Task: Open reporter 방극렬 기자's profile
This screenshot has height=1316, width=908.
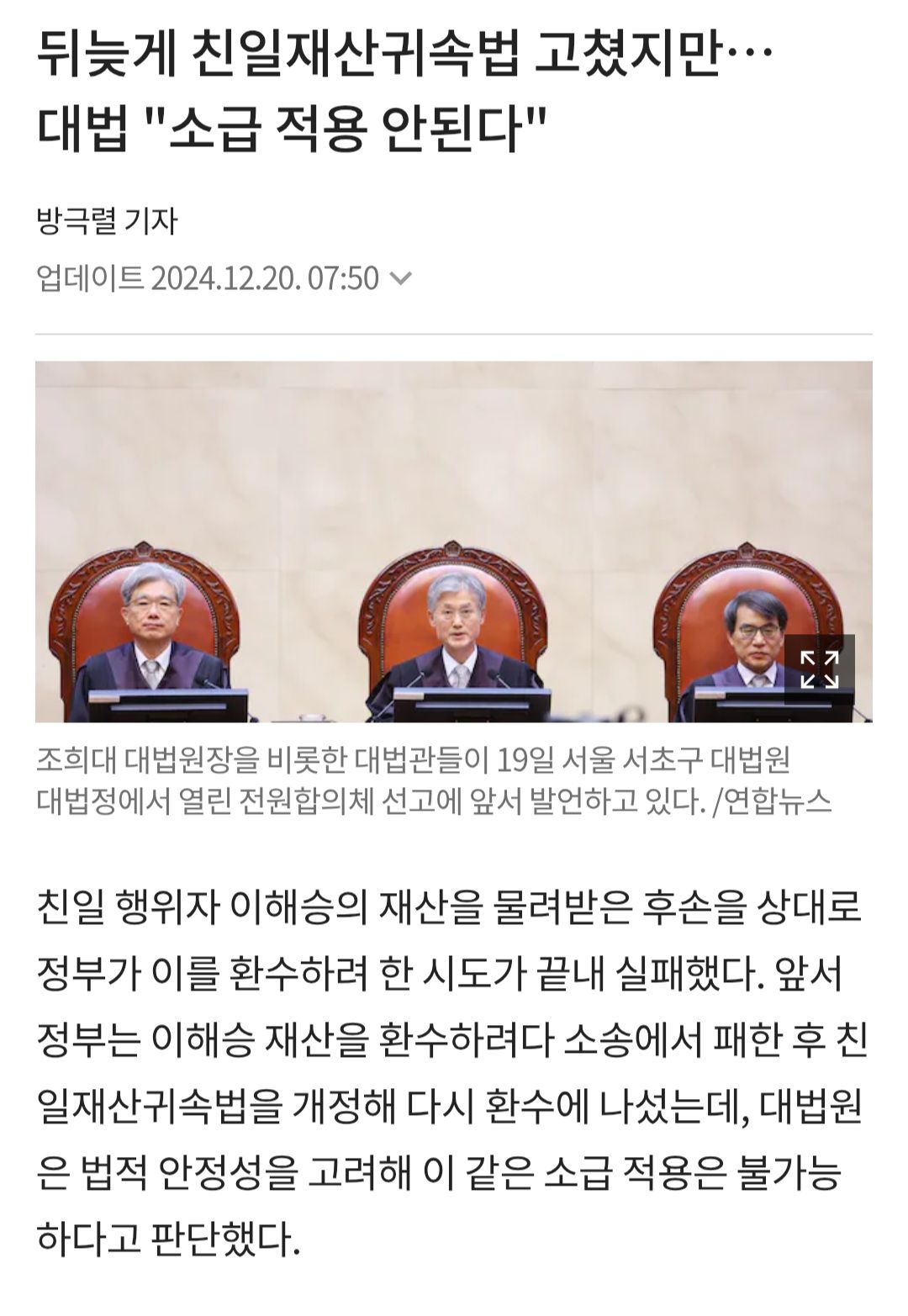Action: pyautogui.click(x=107, y=221)
